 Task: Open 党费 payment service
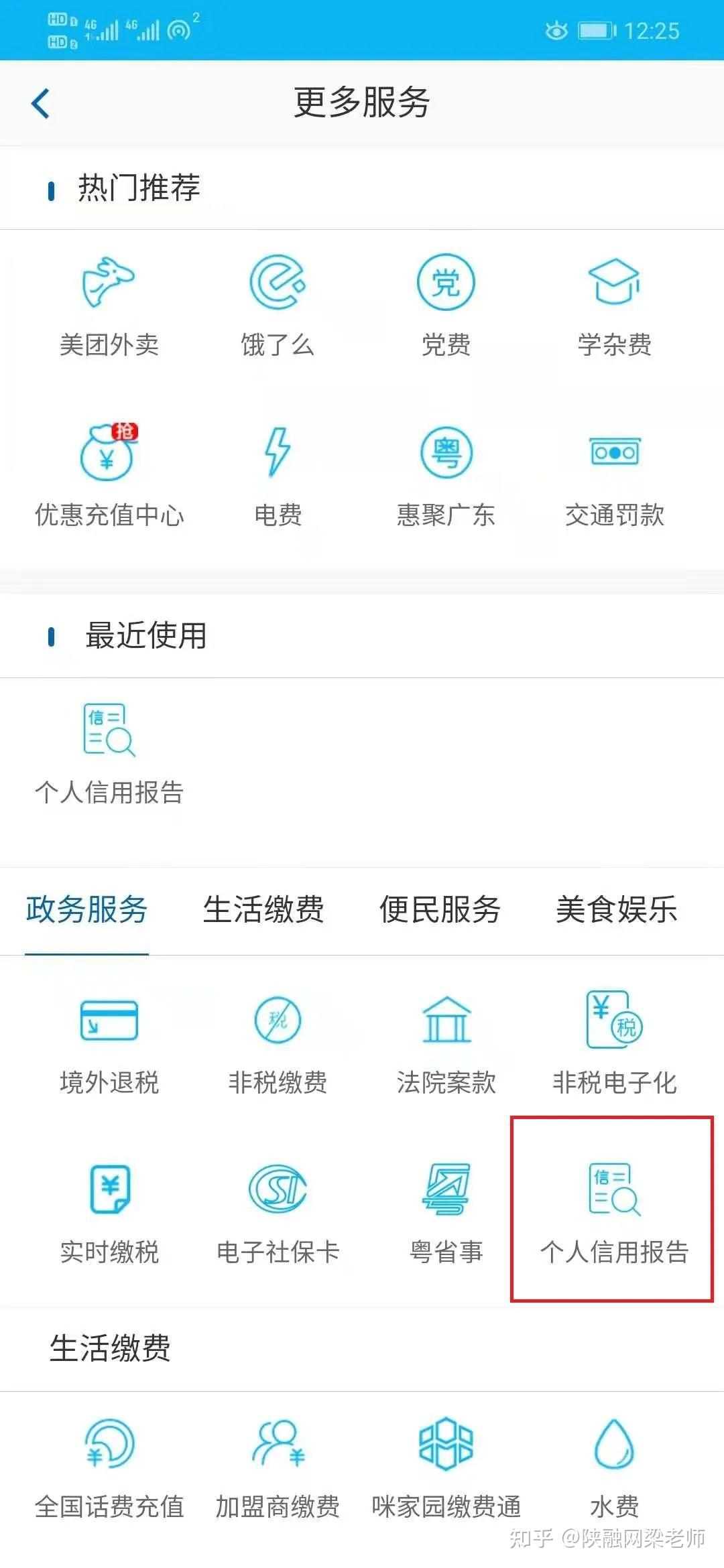[444, 302]
